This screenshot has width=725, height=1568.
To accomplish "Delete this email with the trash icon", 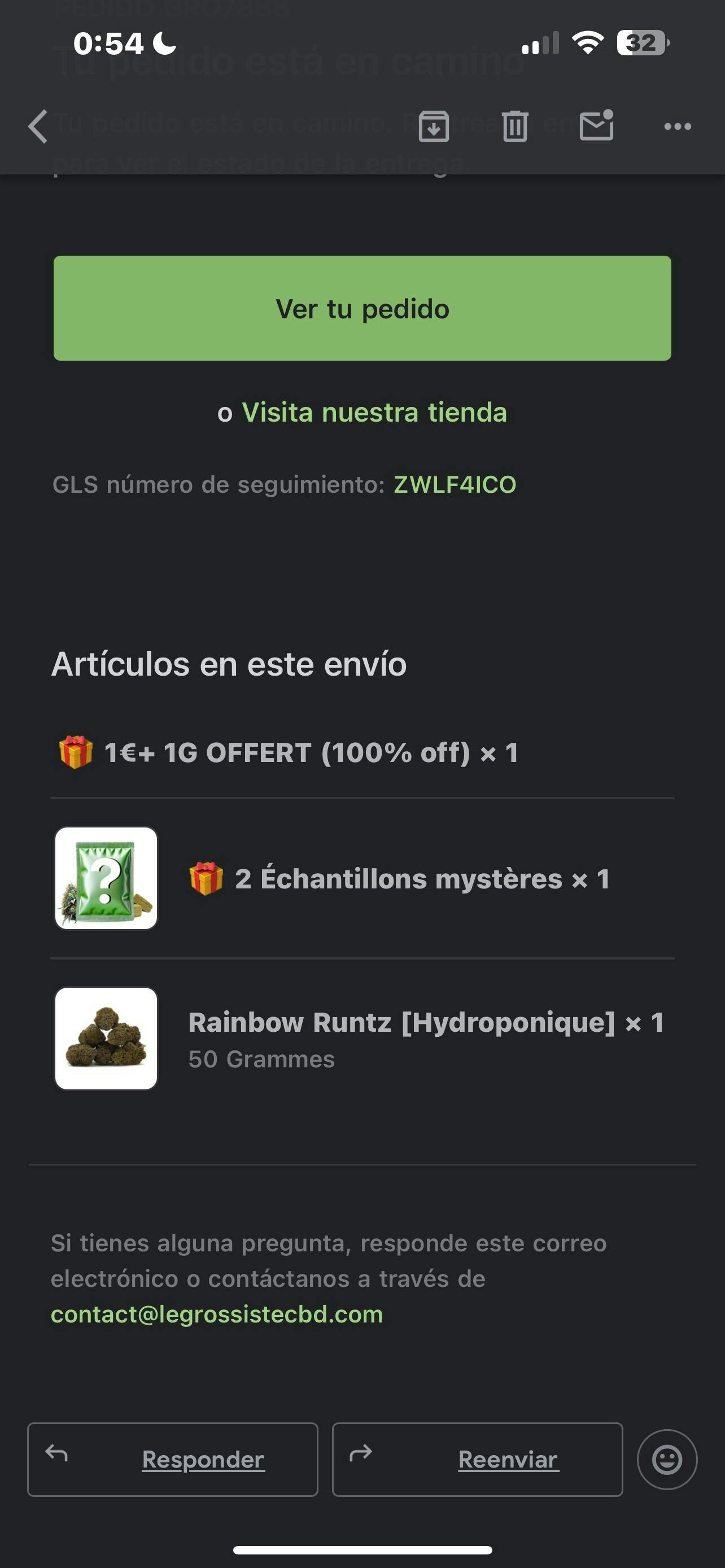I will (515, 126).
